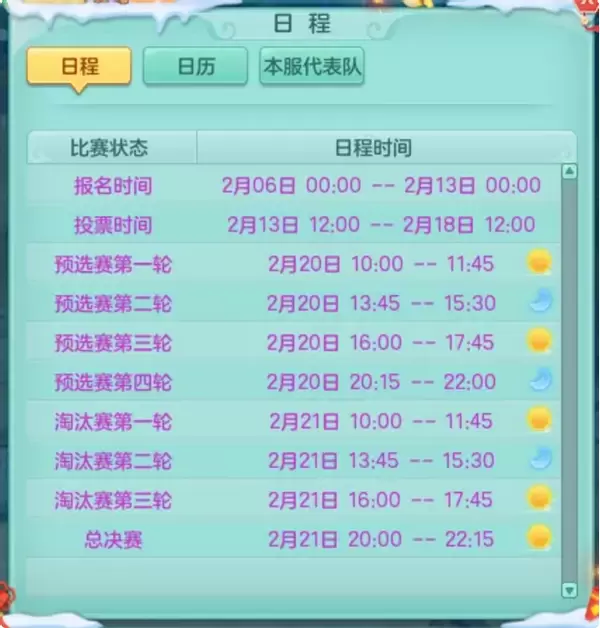The width and height of the screenshot is (600, 628).
Task: Tap the scrollbar up arrow
Action: point(569,171)
